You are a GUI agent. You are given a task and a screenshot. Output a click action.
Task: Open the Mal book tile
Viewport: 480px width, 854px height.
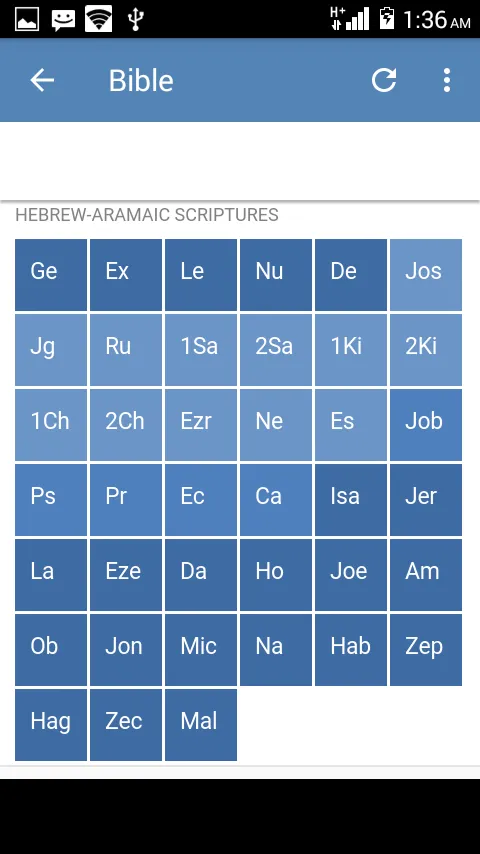(x=201, y=725)
